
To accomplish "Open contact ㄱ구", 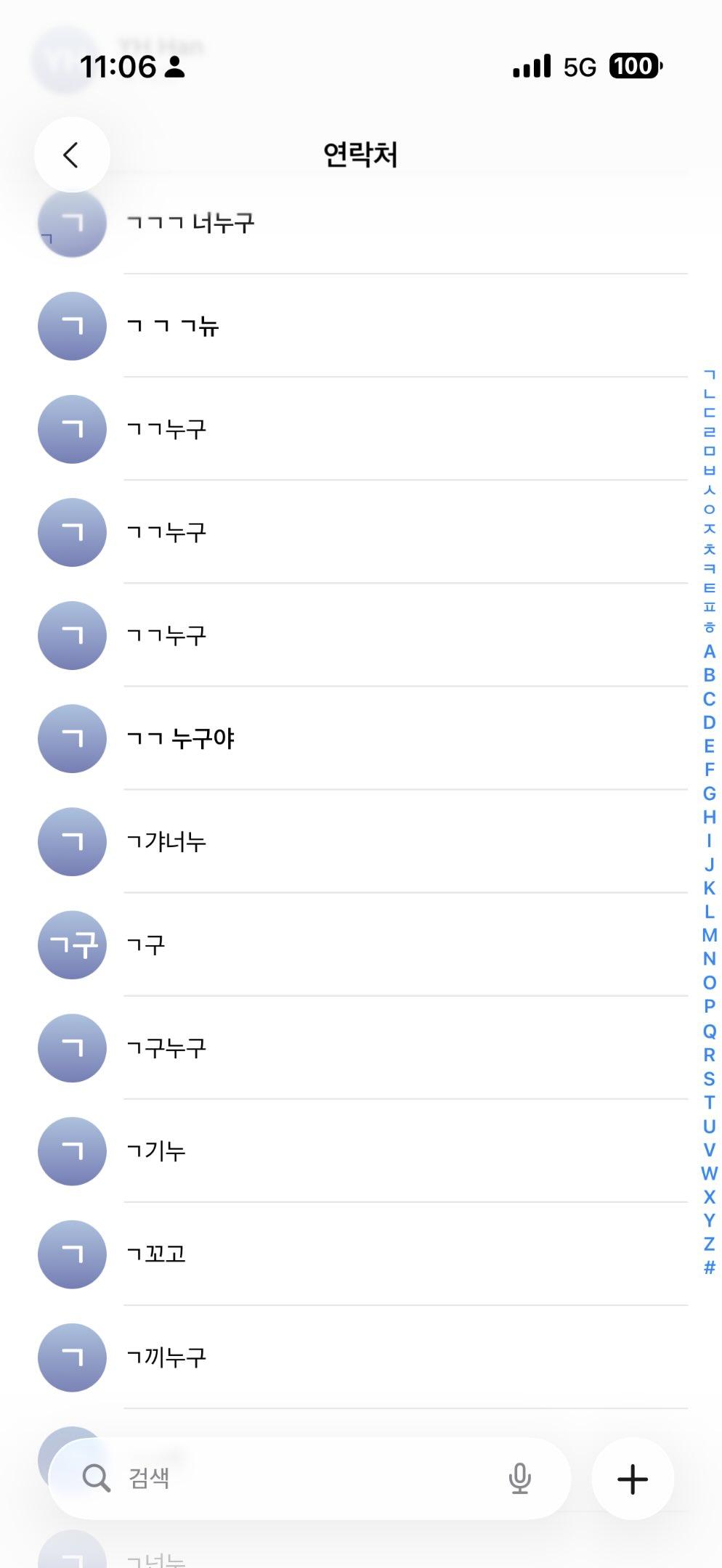I will click(x=146, y=944).
